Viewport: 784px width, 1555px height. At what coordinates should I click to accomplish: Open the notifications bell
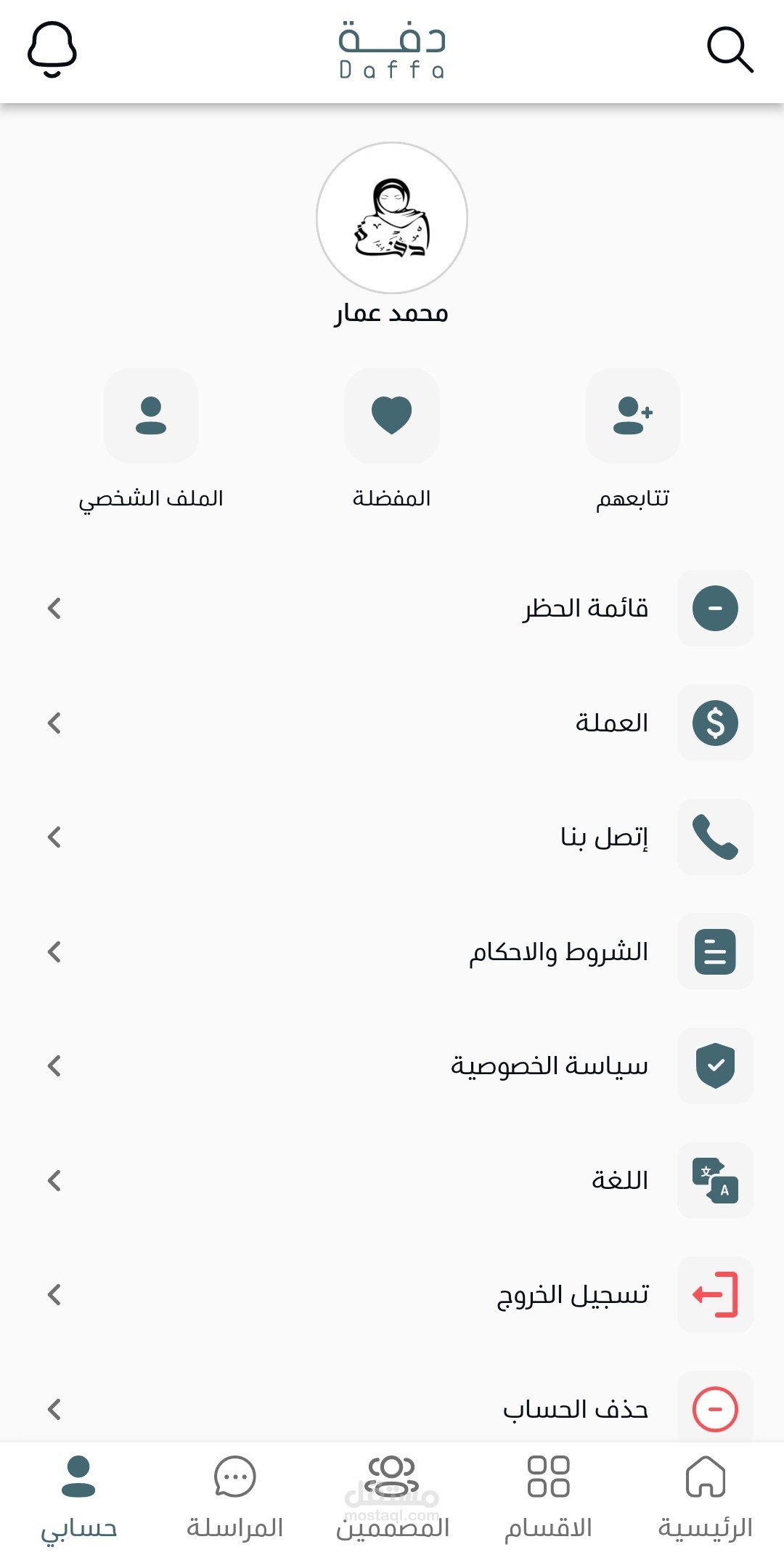click(52, 49)
